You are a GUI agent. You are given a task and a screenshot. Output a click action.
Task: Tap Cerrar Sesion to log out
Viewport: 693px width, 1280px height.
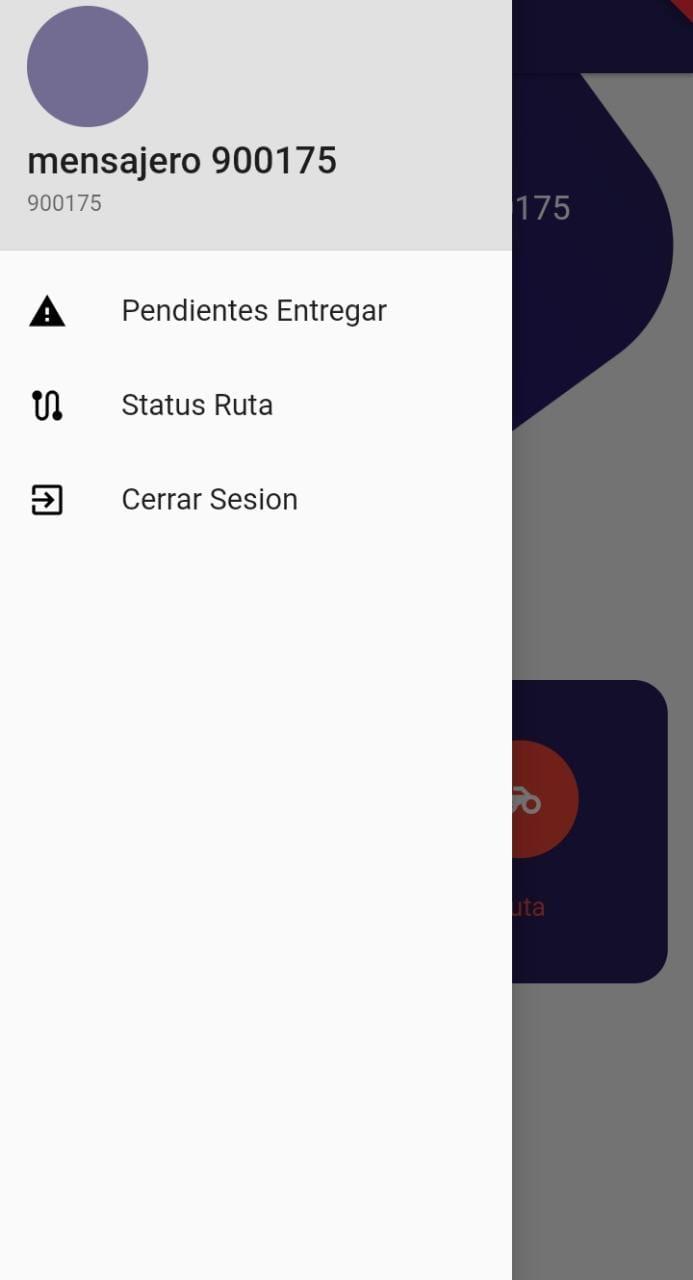(x=256, y=499)
